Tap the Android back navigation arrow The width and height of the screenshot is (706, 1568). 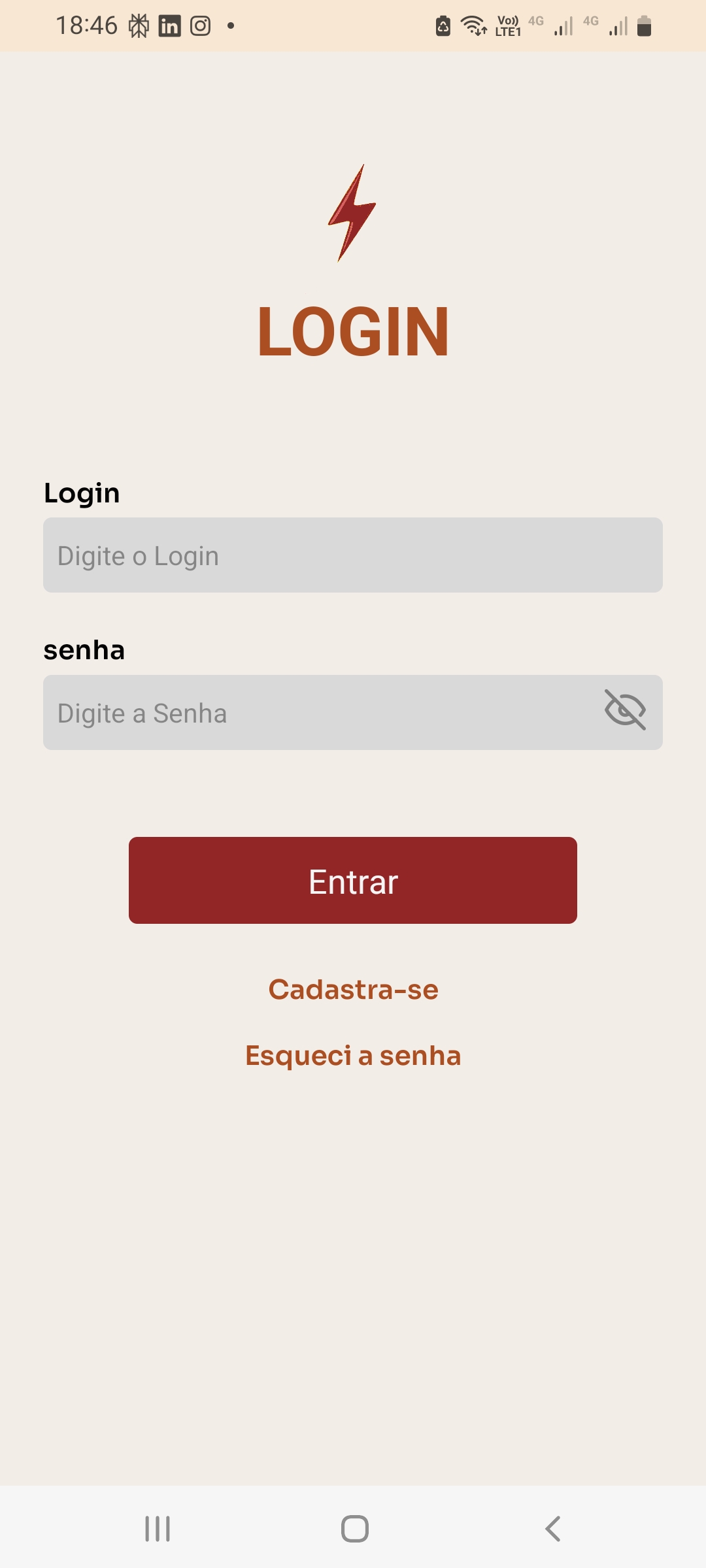point(552,1528)
